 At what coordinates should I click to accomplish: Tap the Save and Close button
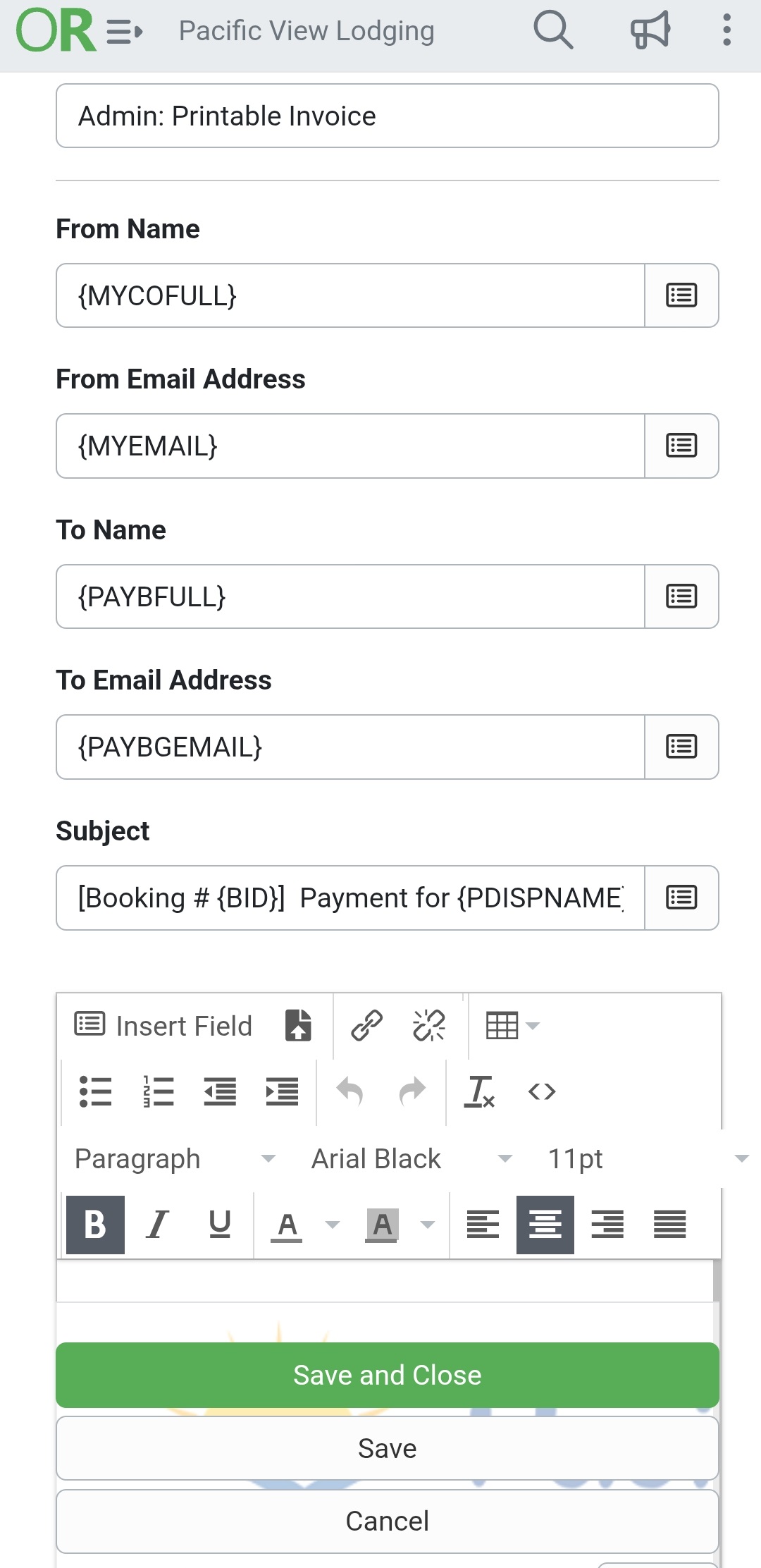387,1375
